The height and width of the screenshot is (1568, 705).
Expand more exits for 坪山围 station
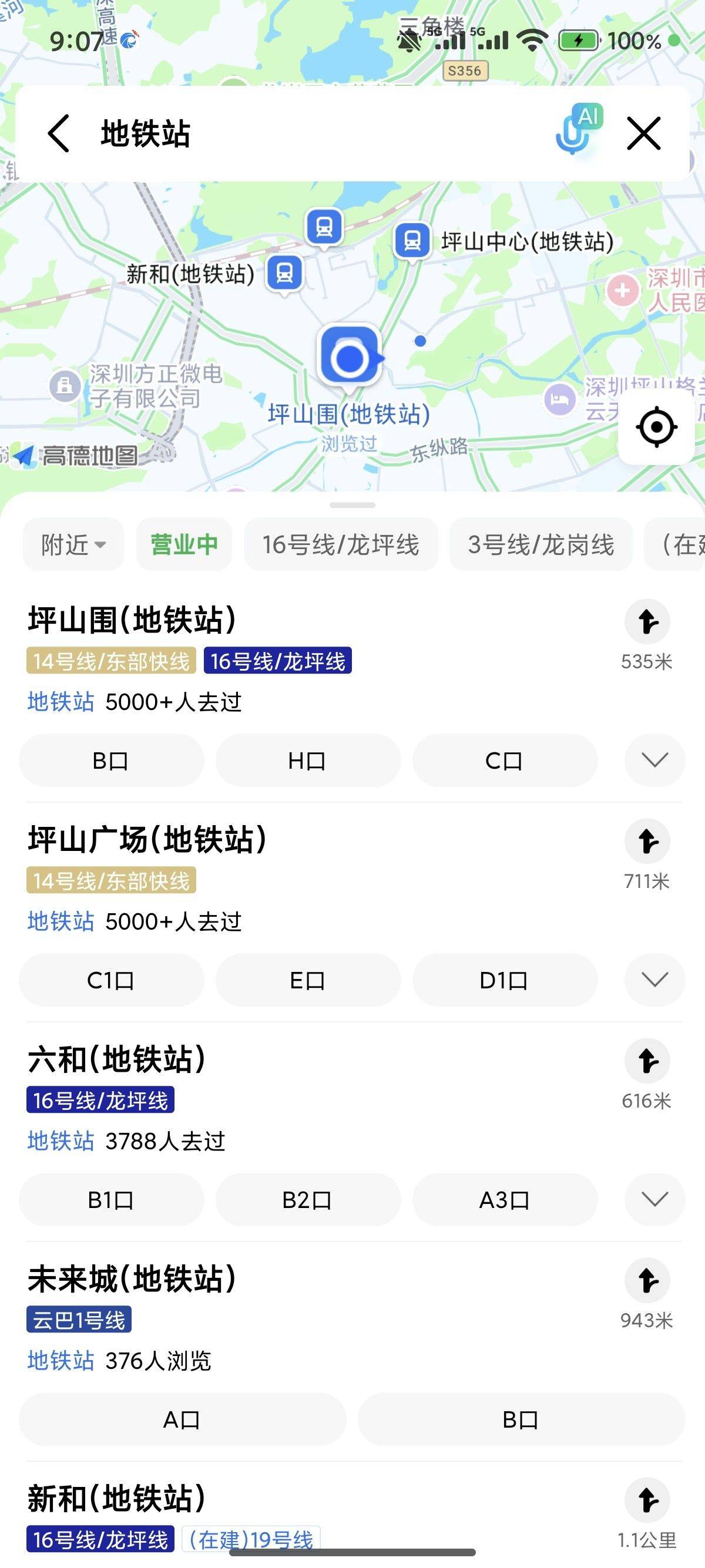[x=654, y=761]
